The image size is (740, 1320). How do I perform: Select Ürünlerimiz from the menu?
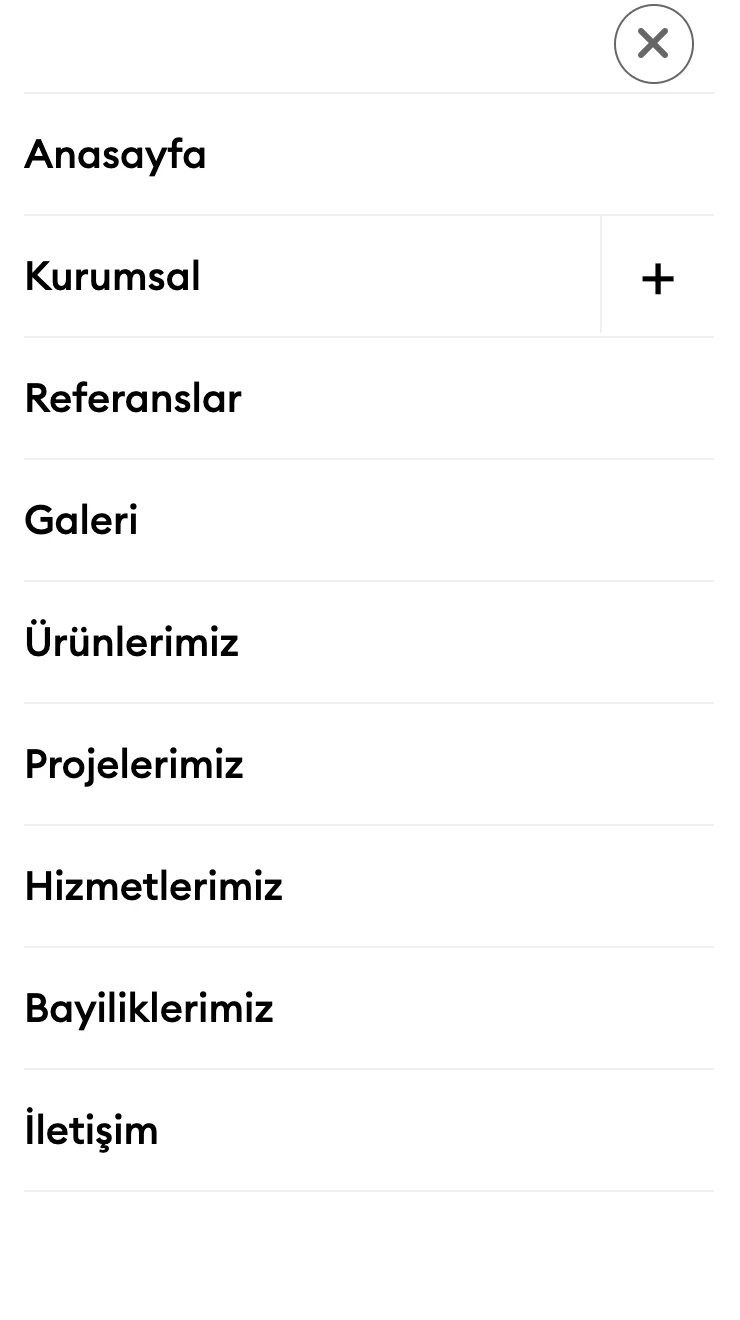[x=131, y=643]
